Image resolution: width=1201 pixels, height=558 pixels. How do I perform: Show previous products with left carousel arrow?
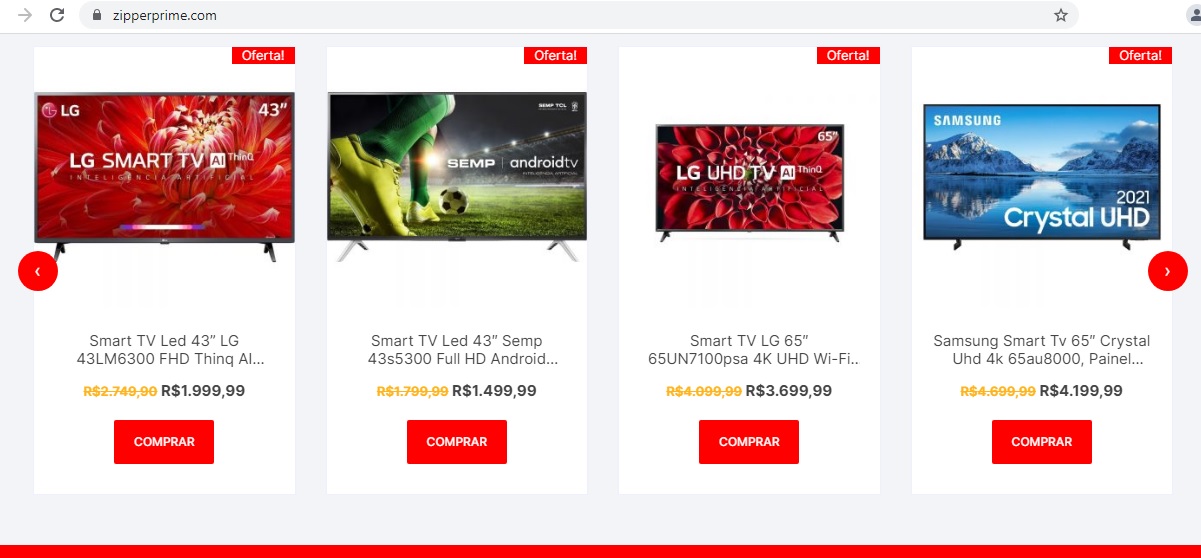[38, 271]
